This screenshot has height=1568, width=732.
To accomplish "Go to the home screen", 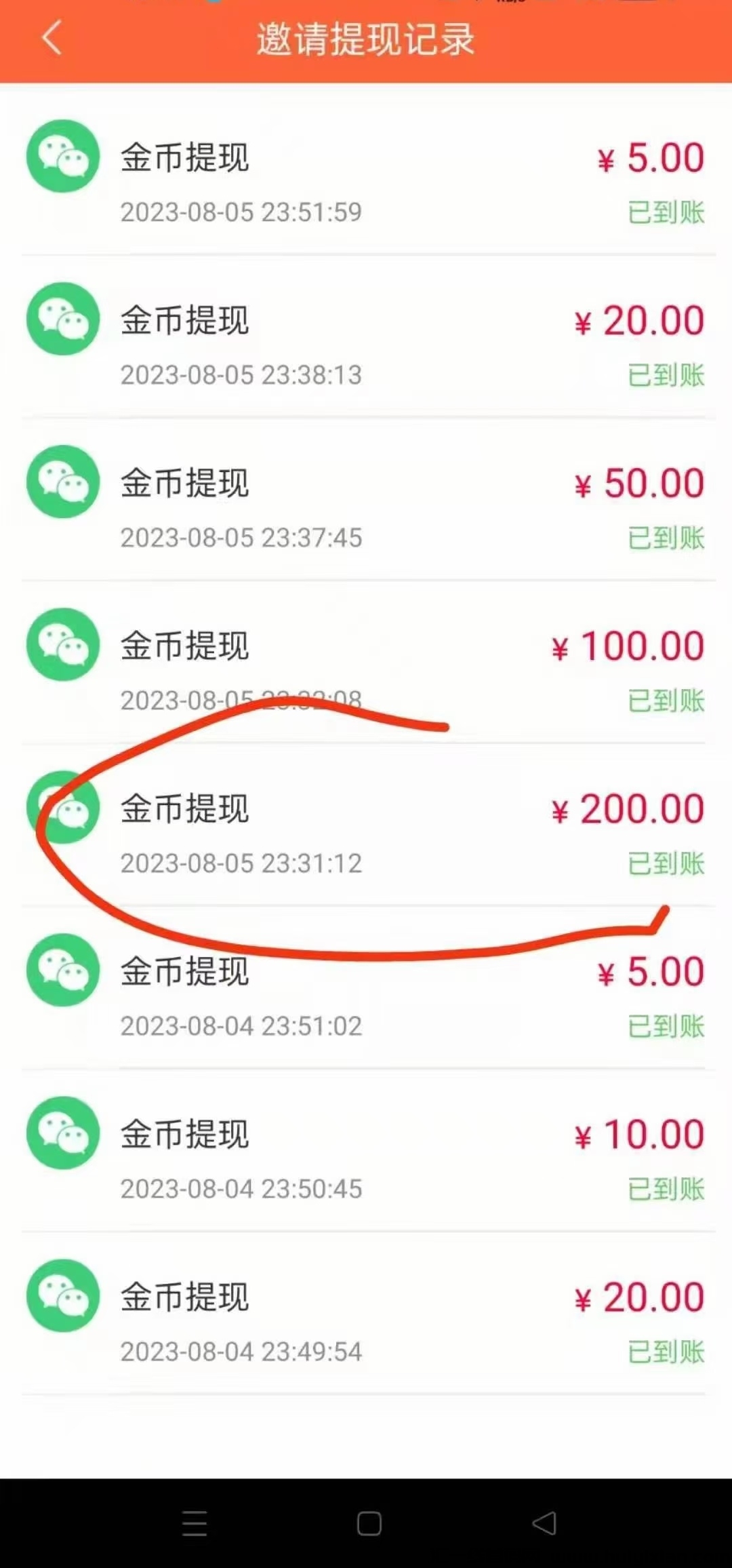I will (x=369, y=1523).
